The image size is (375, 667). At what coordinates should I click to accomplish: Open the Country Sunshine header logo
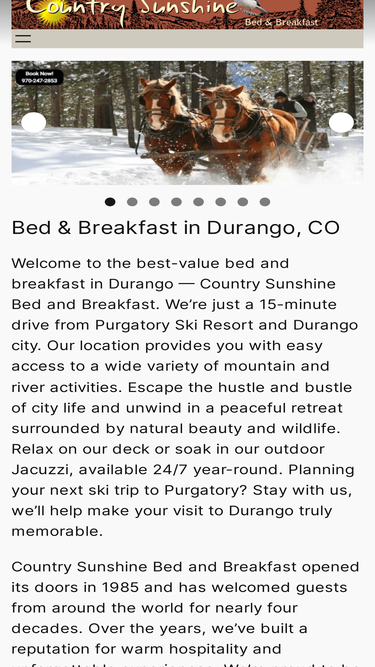187,14
